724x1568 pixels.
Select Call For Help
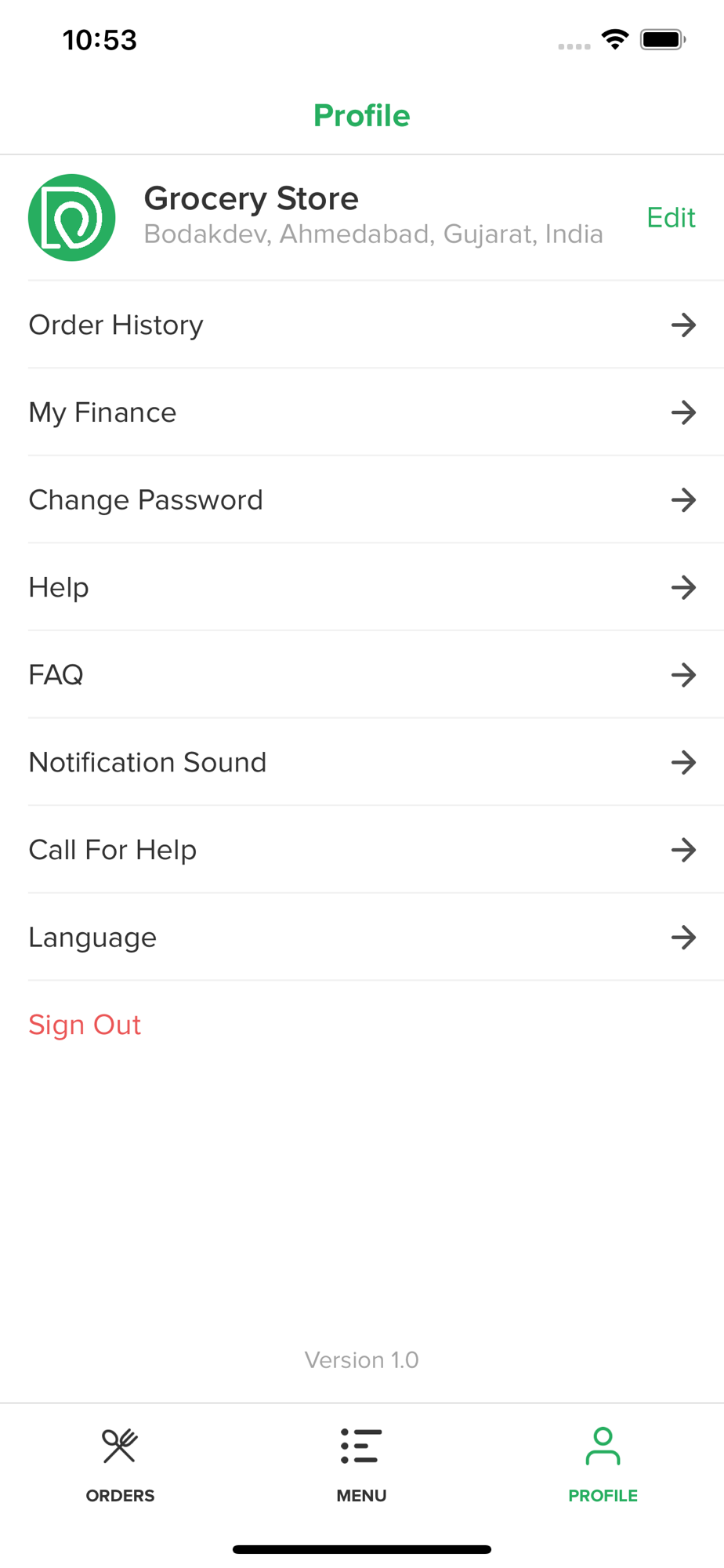[x=362, y=850]
